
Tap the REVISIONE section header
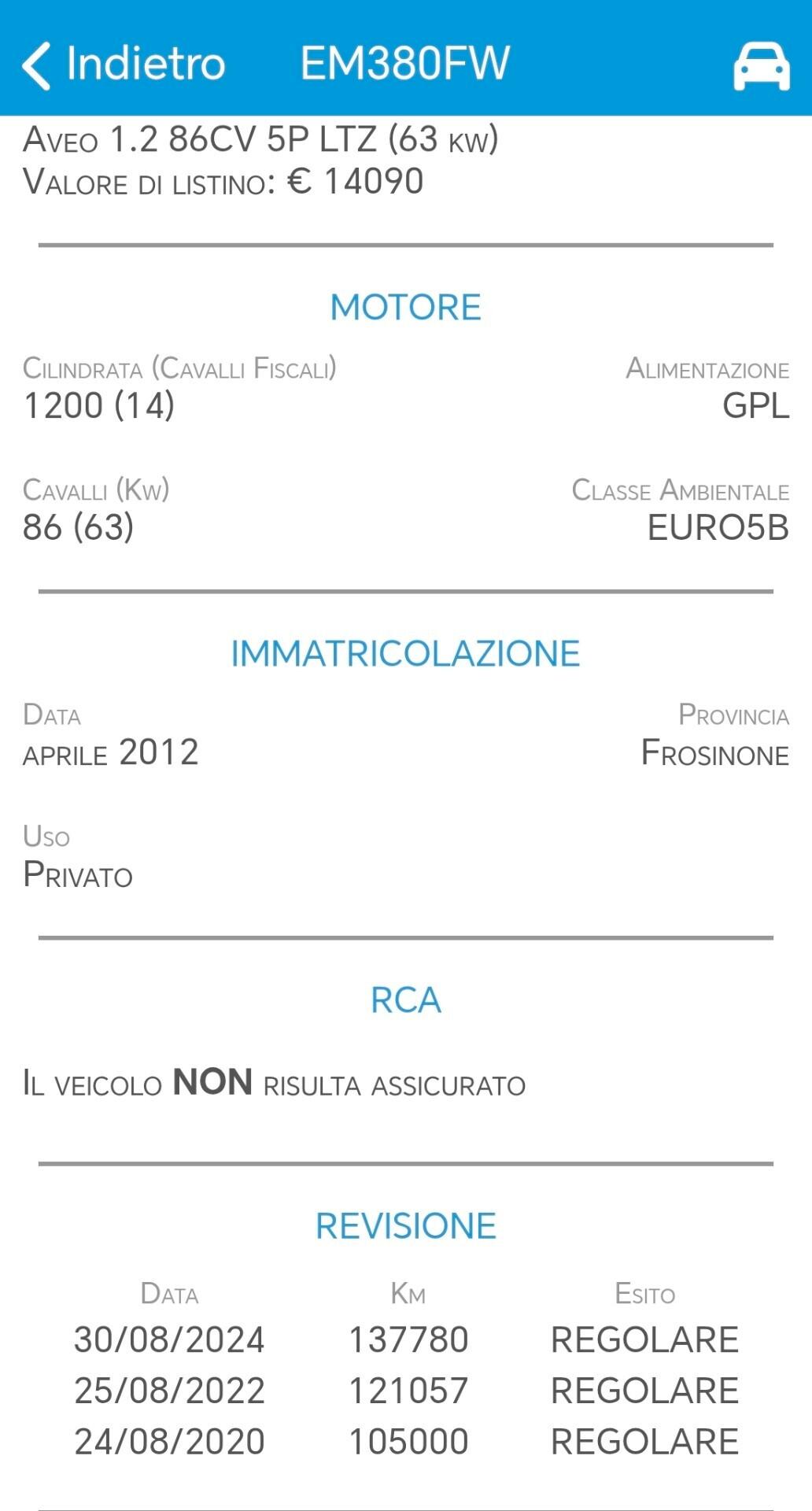click(x=406, y=1224)
